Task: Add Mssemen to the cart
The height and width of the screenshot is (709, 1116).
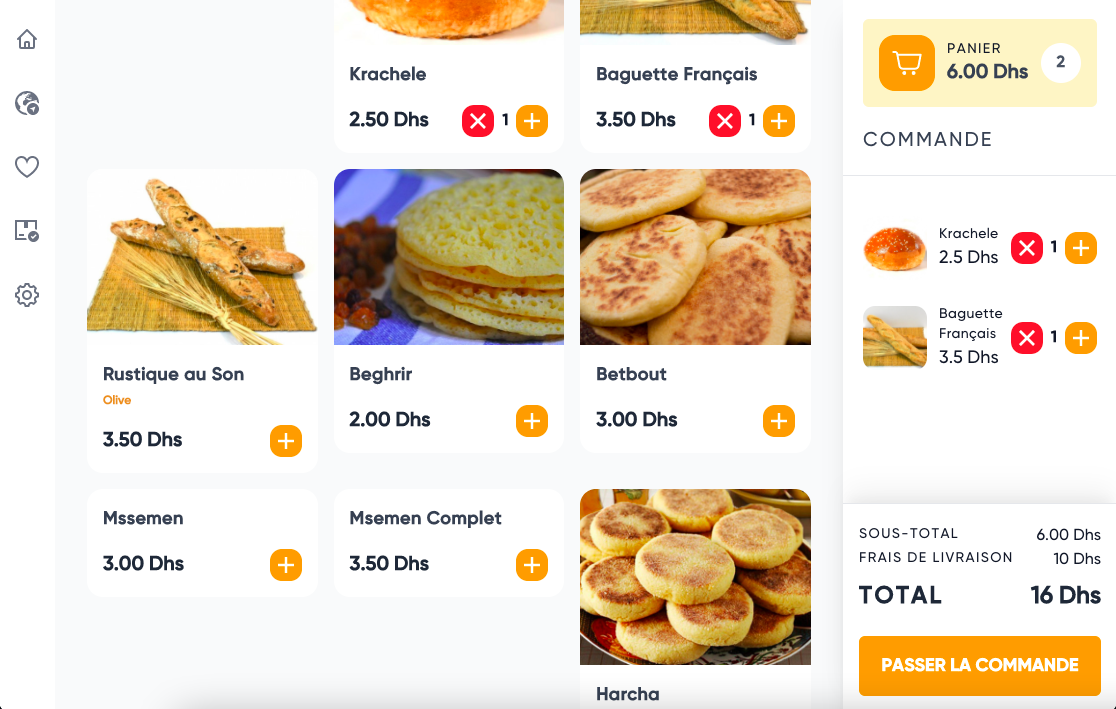Action: [286, 565]
